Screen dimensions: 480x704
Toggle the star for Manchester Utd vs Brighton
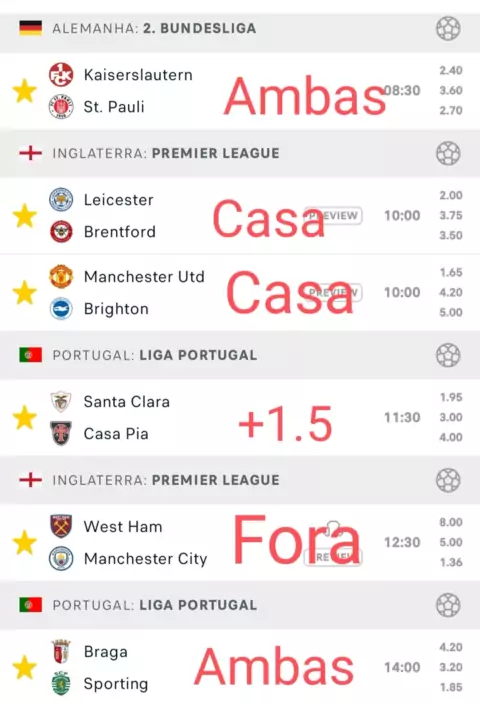[x=25, y=293]
